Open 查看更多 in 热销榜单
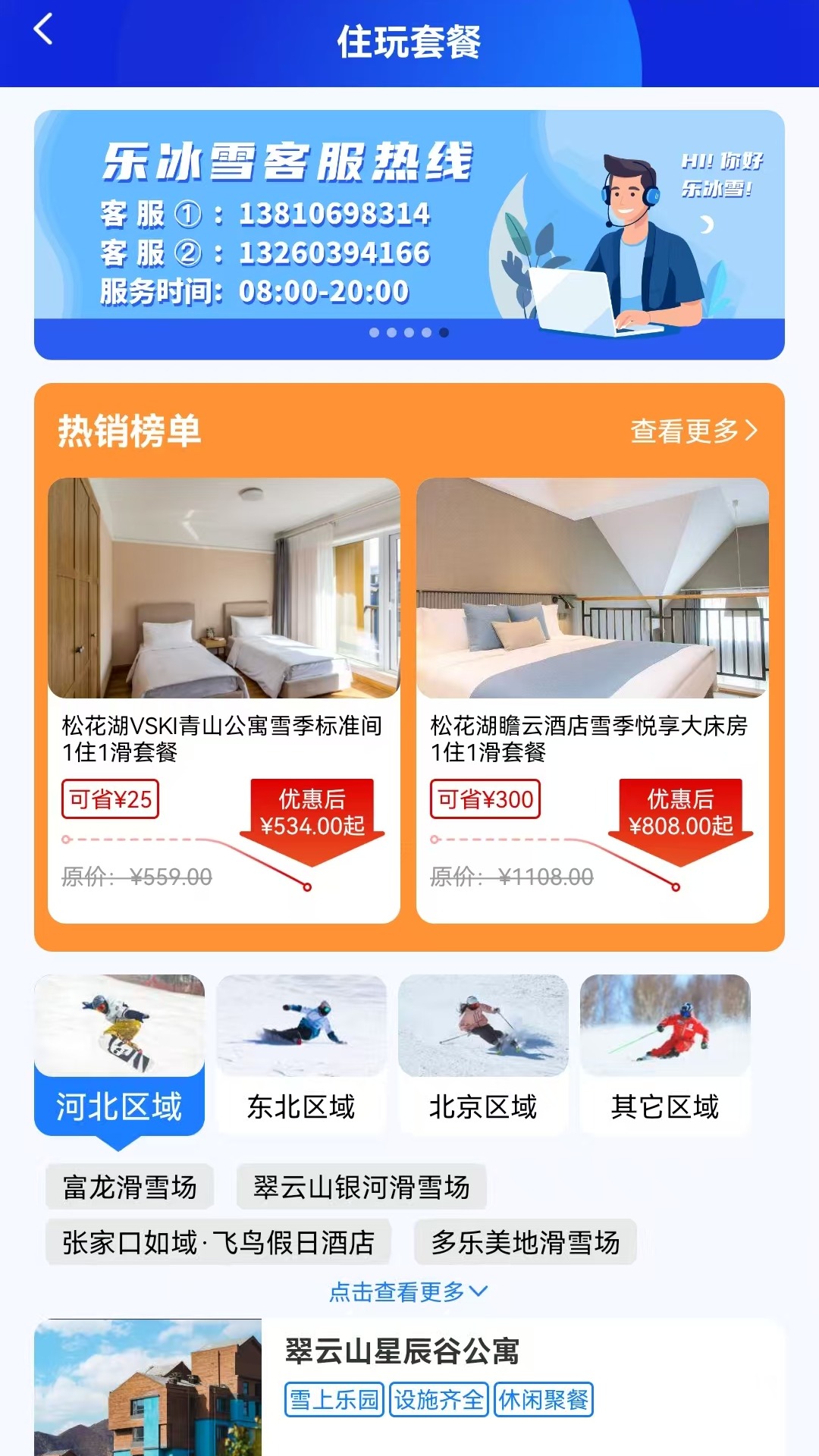Viewport: 819px width, 1456px height. pos(693,431)
